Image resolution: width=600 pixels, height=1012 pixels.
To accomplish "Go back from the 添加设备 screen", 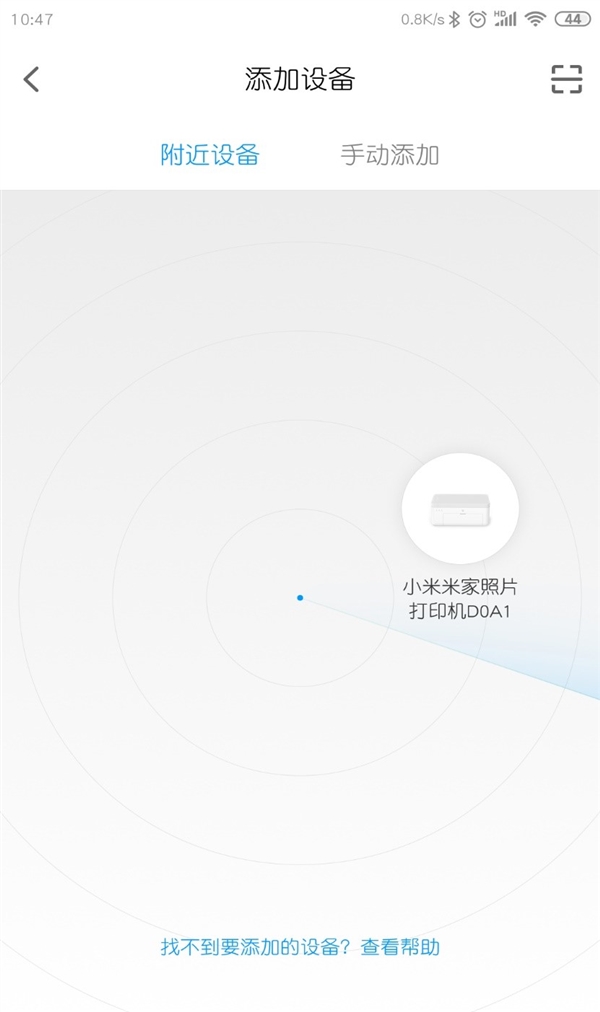I will (x=32, y=80).
